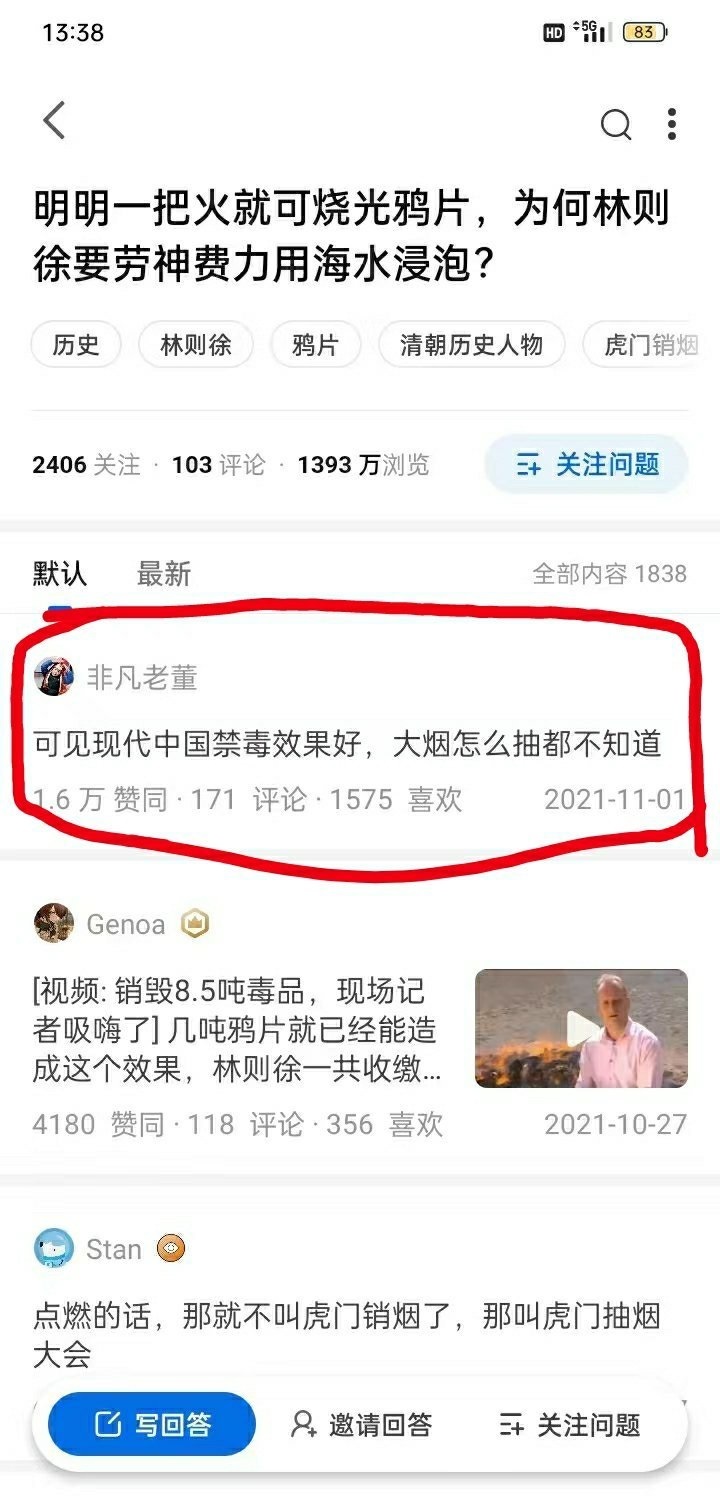Open the 鸦片 topic chip
The width and height of the screenshot is (720, 1502).
coord(315,346)
